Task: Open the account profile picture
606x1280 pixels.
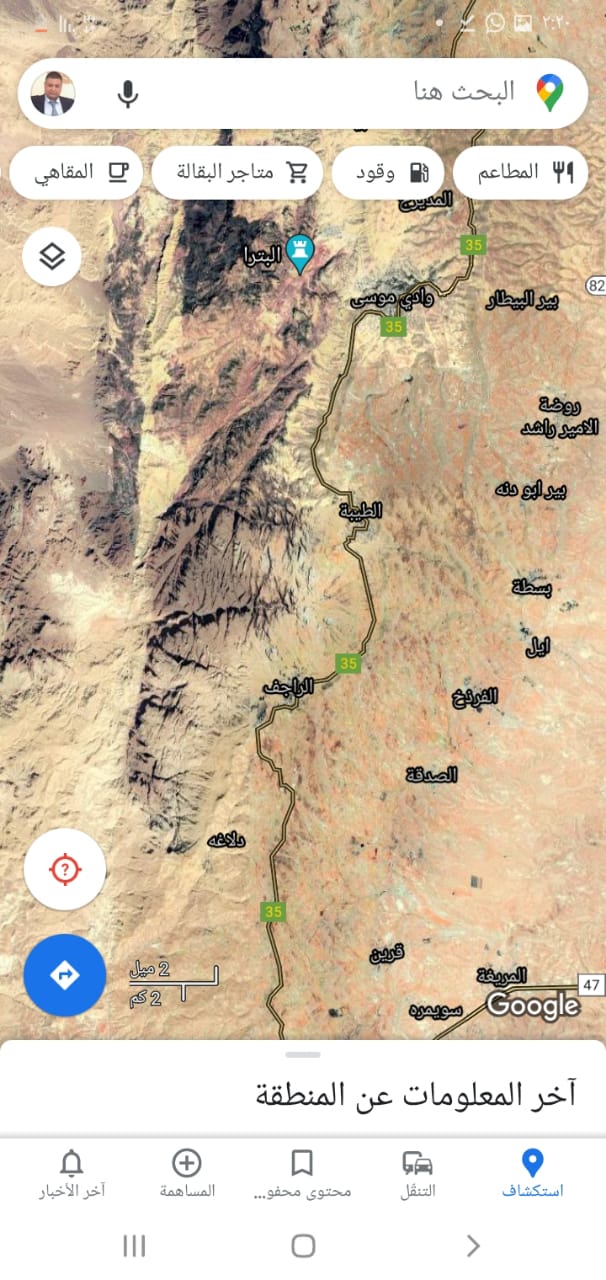Action: click(x=53, y=94)
